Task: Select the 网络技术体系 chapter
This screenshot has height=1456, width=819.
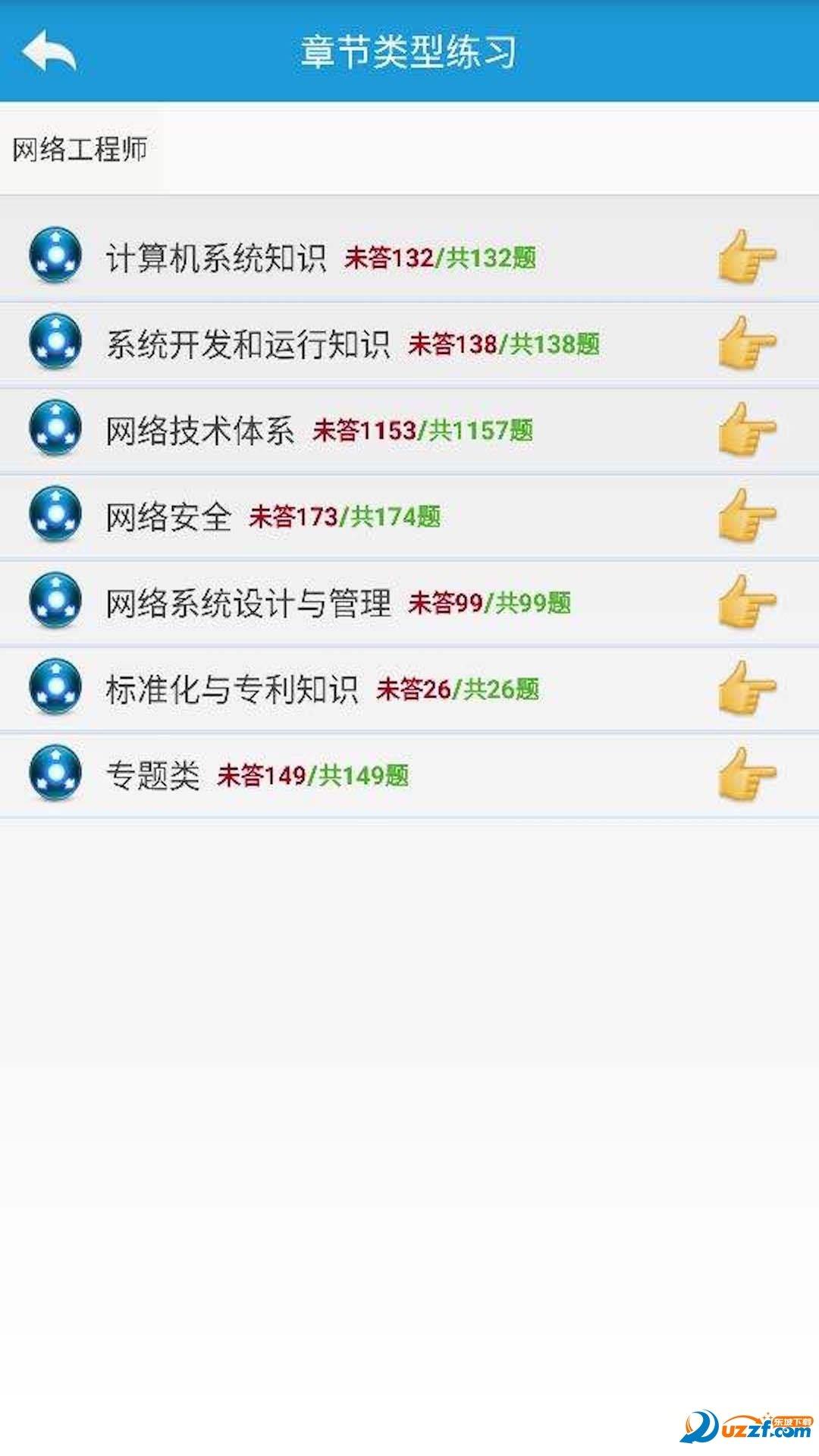Action: tap(200, 431)
